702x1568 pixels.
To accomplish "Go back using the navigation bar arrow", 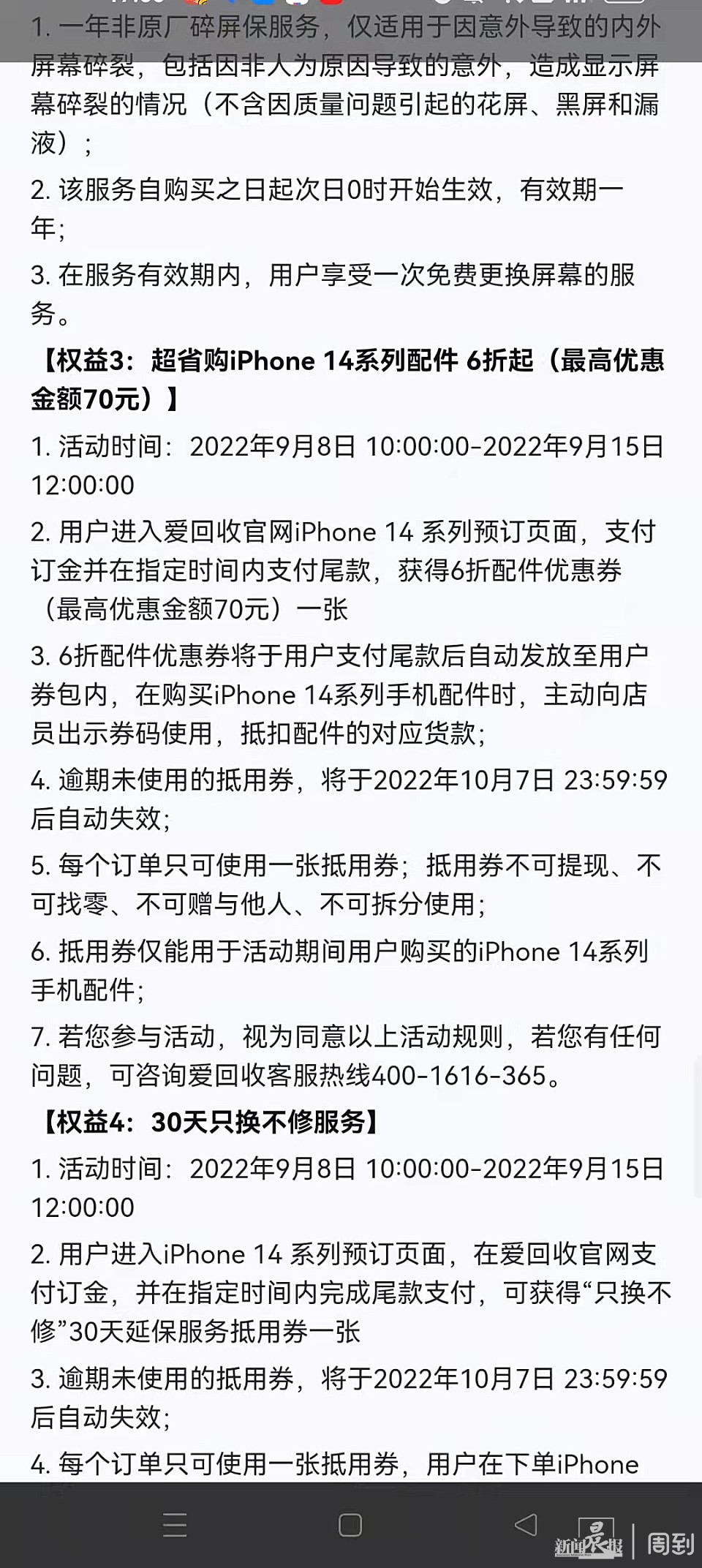I will pyautogui.click(x=526, y=1525).
